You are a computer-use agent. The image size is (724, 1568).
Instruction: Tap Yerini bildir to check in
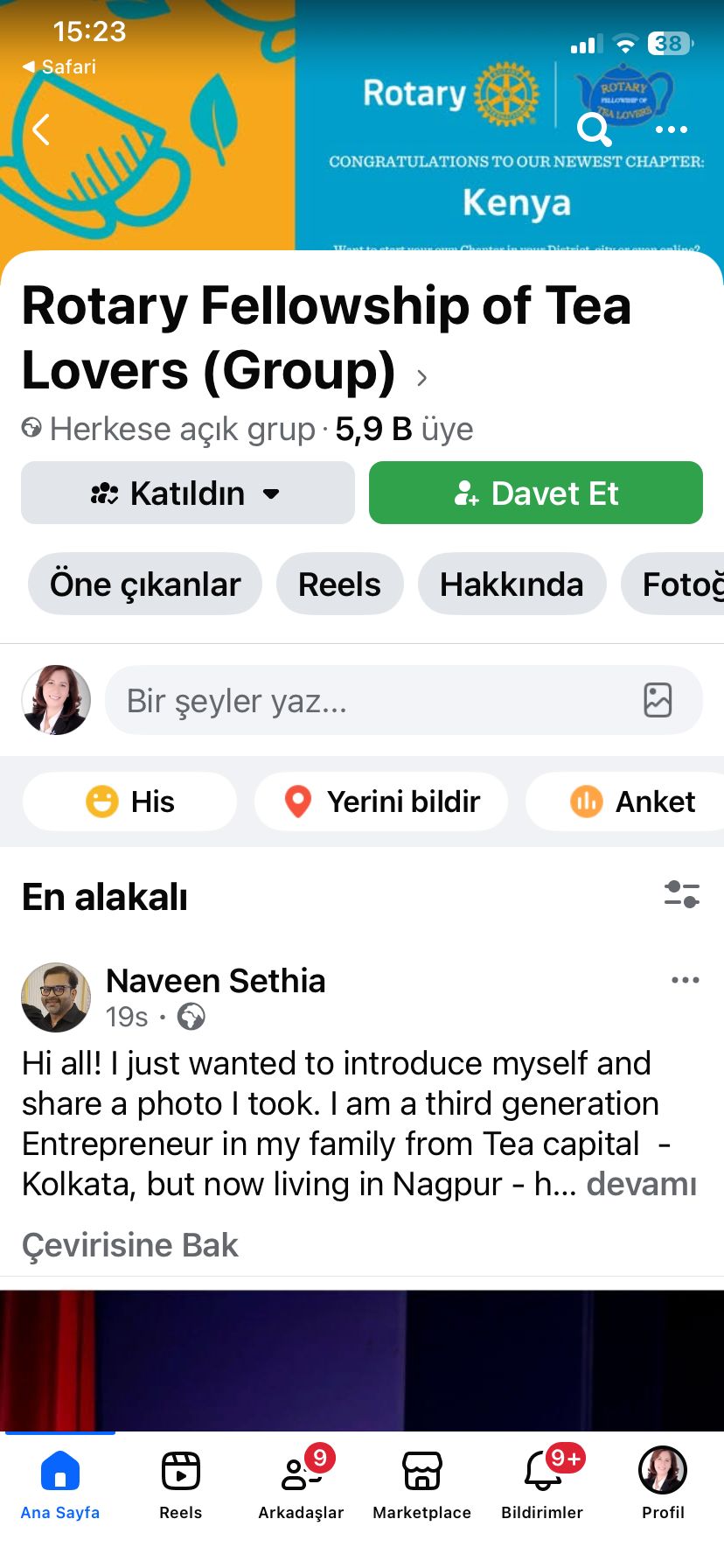[381, 801]
